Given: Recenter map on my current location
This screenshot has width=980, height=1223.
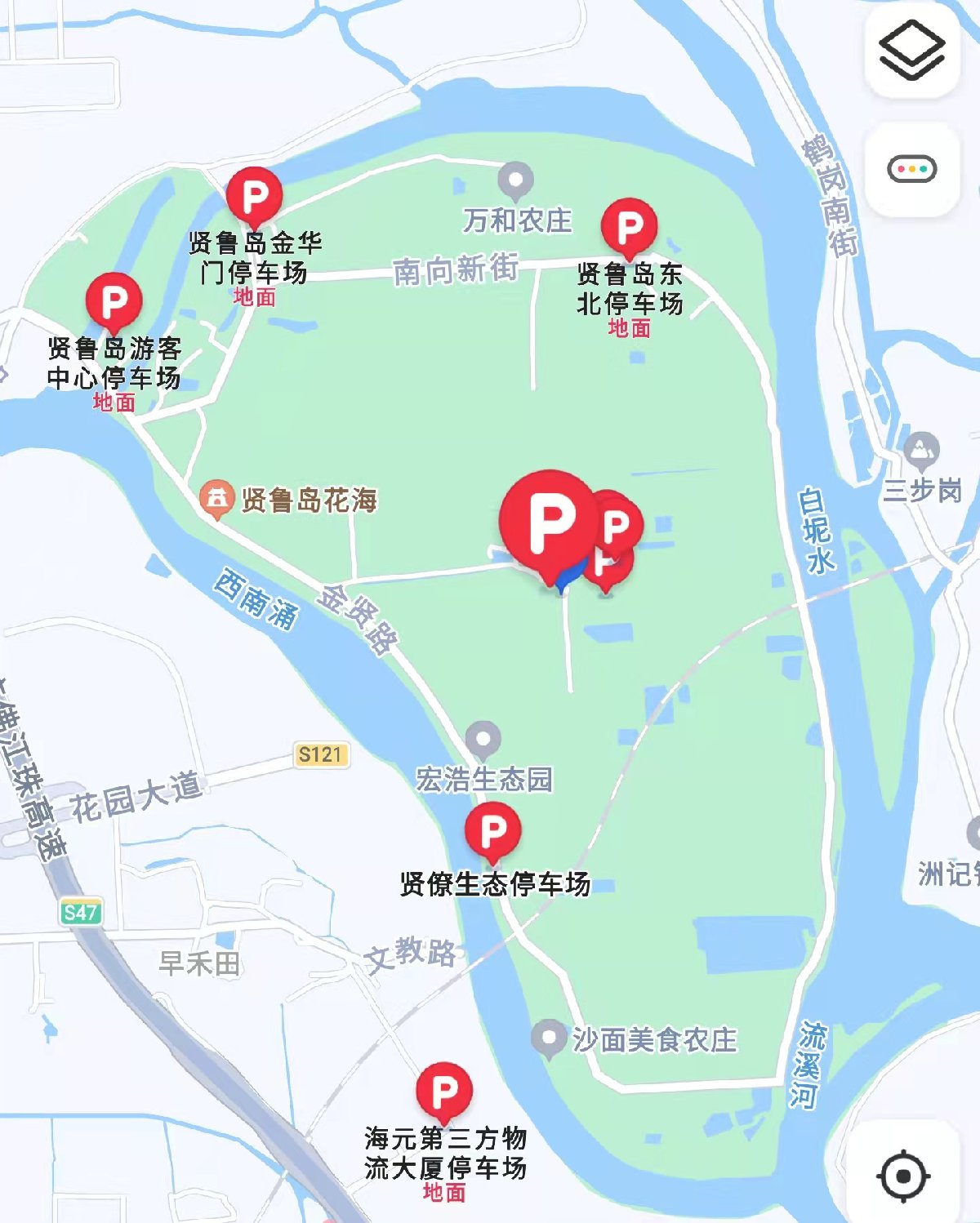Looking at the screenshot, I should click(x=903, y=1176).
